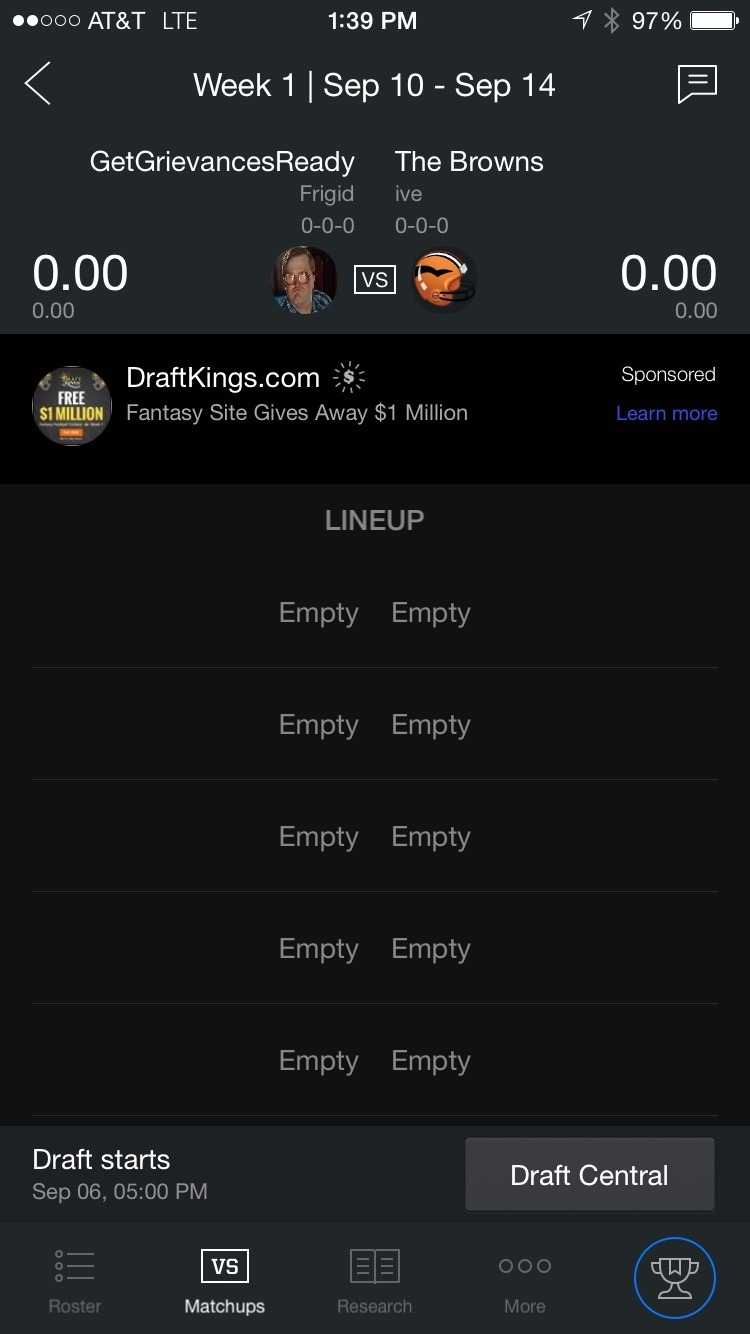The width and height of the screenshot is (750, 1334).
Task: View GetGrievancesReady team avatar
Action: point(305,280)
